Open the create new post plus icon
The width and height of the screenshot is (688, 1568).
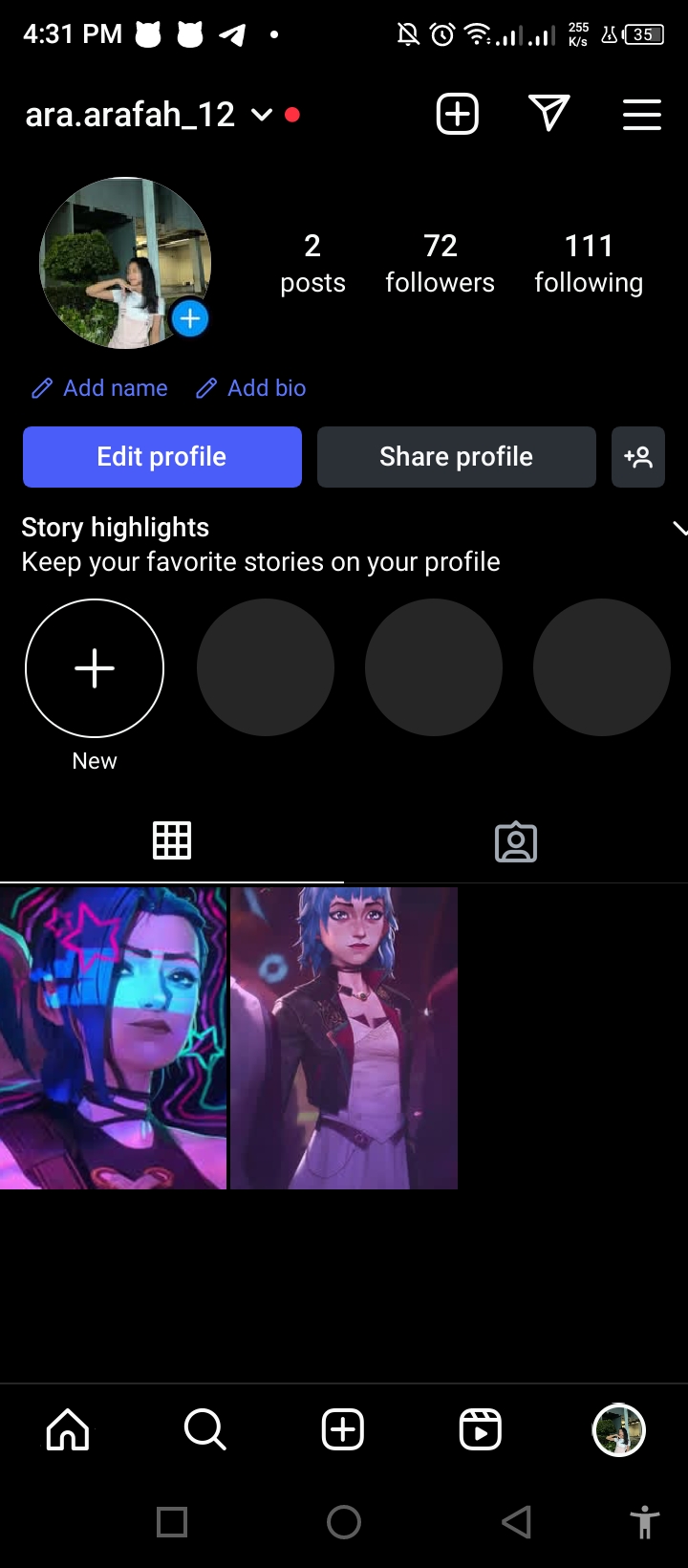(x=457, y=115)
